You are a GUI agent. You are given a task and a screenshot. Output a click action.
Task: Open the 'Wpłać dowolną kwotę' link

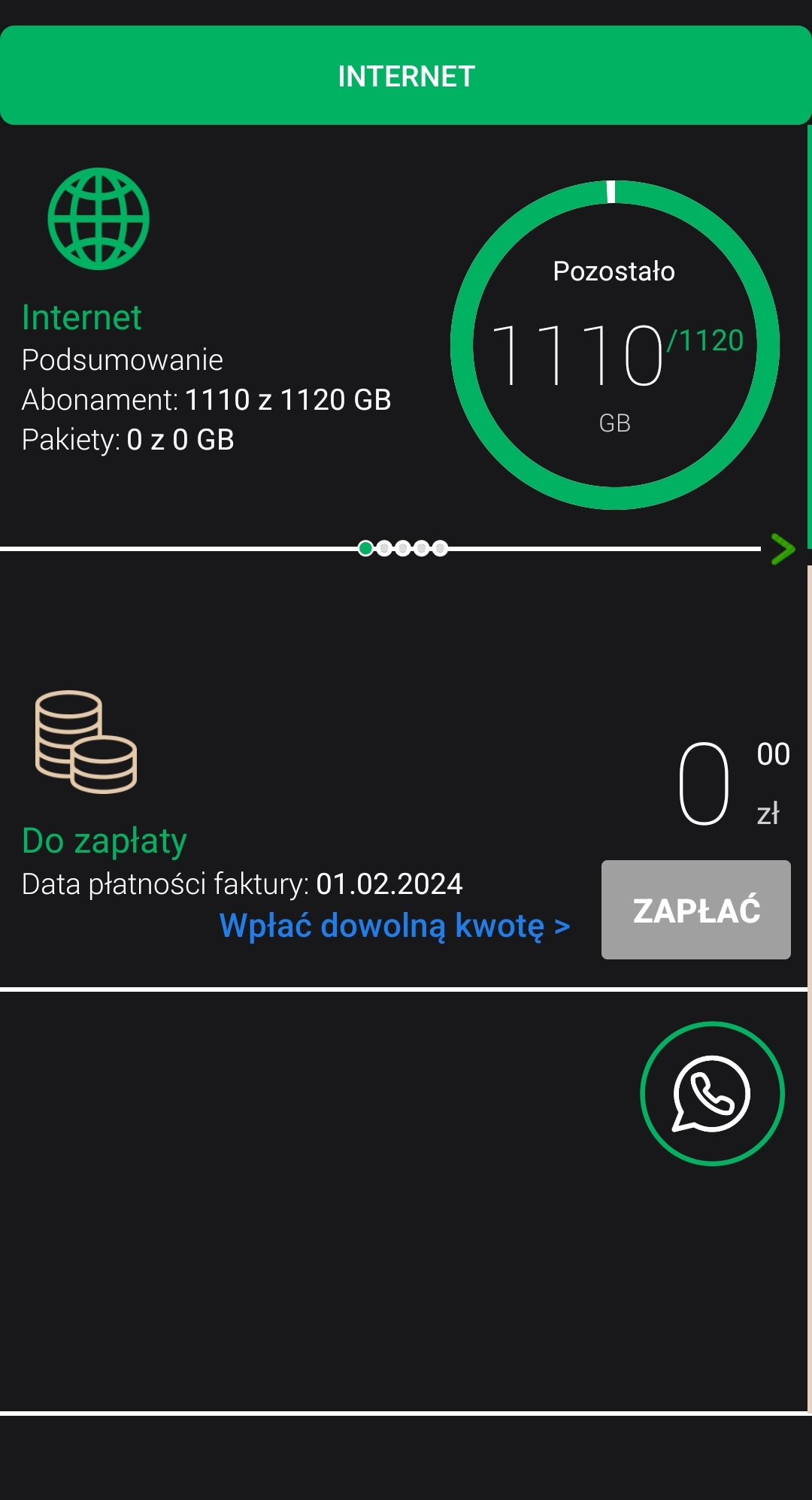(x=394, y=926)
